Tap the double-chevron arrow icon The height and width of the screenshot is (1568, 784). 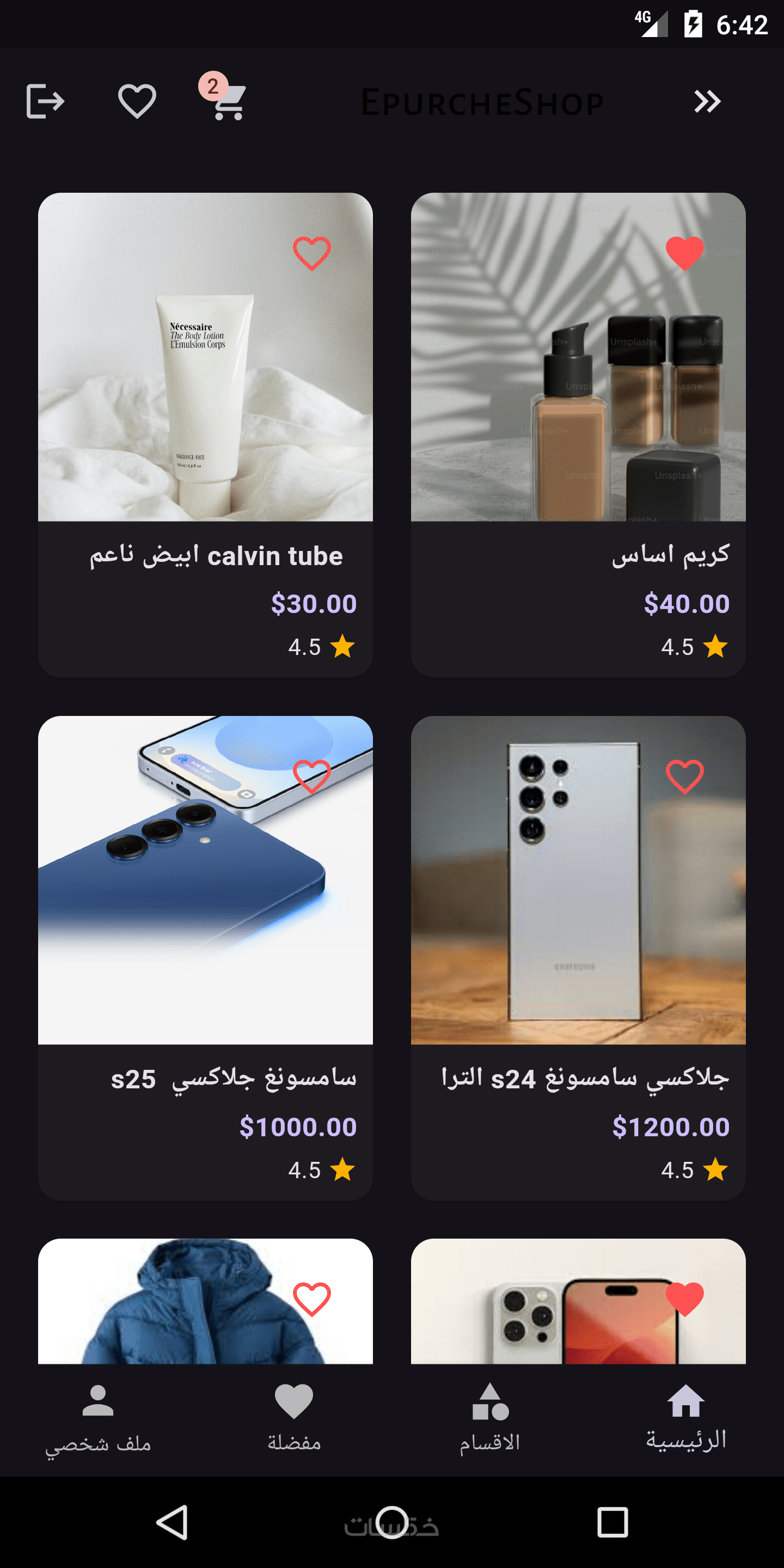click(x=707, y=101)
